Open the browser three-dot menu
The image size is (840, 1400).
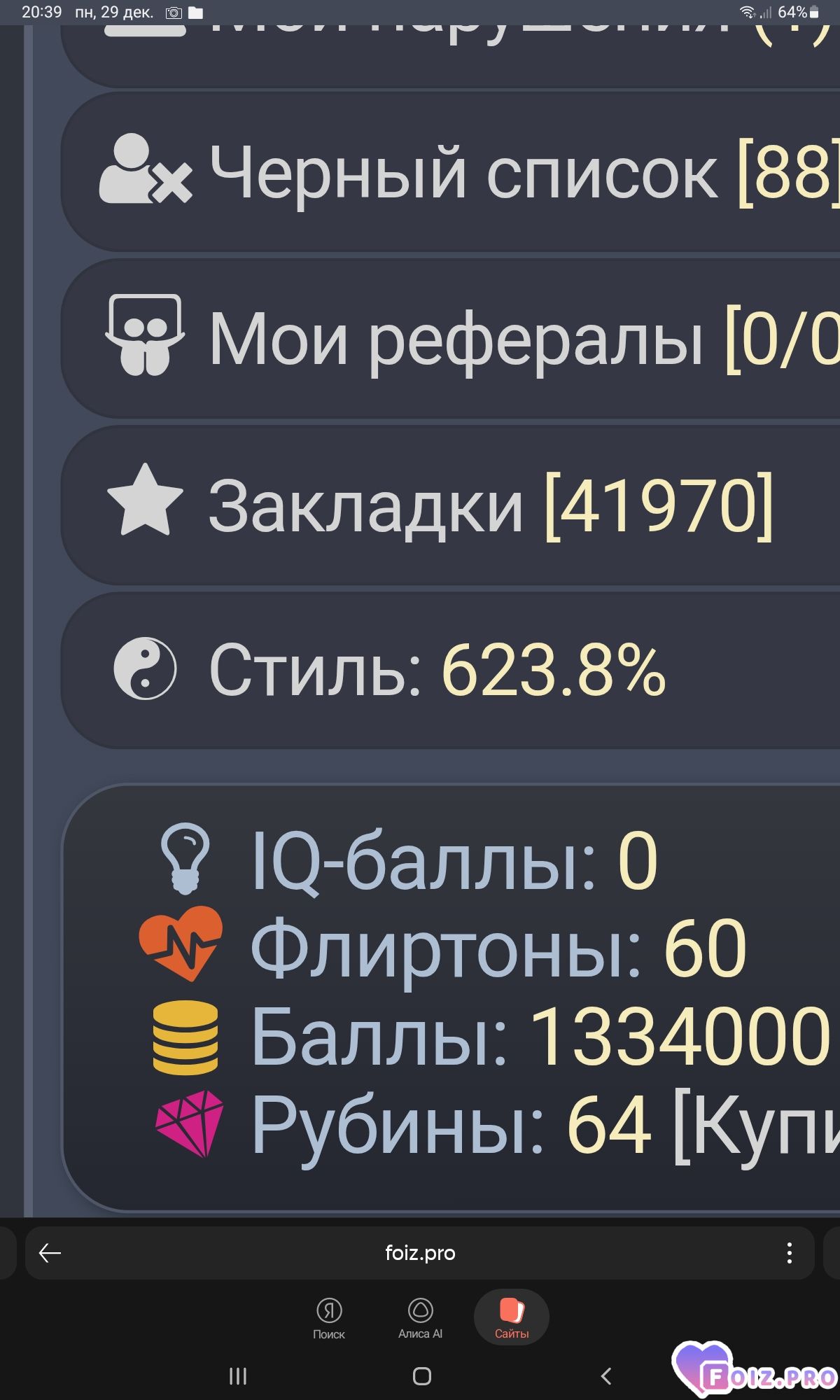[789, 1253]
